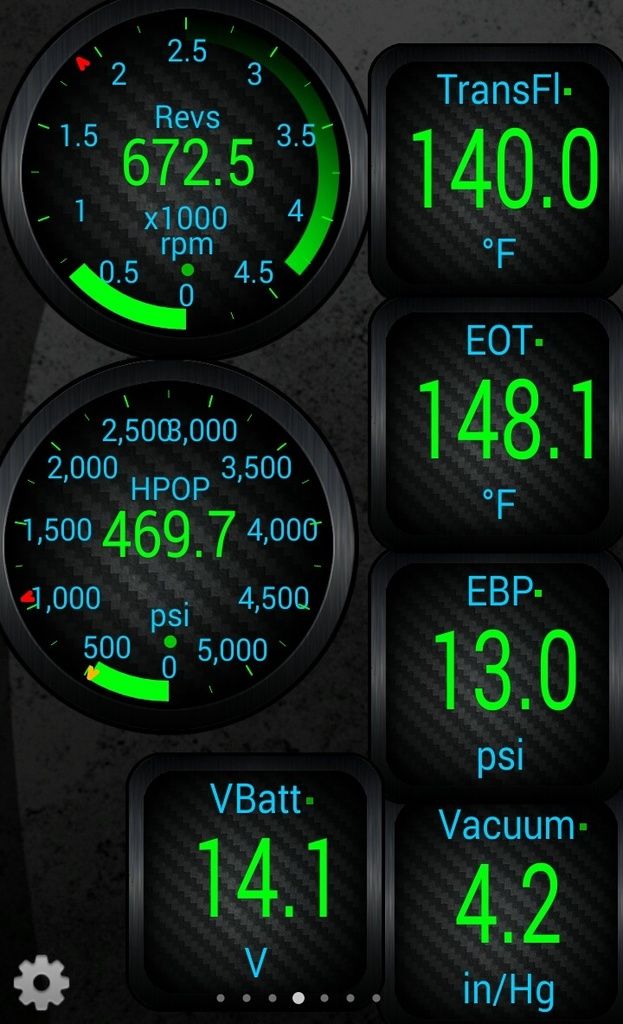Open the TransFl temperature display

pos(499,172)
